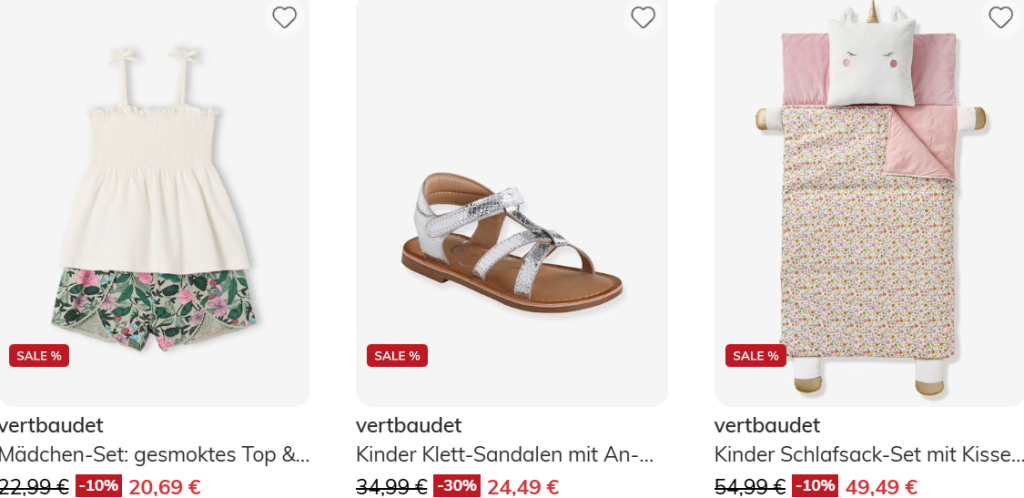The height and width of the screenshot is (498, 1024).
Task: Save the Kinder Schlafsack-Set to wishlist
Action: [x=1000, y=17]
